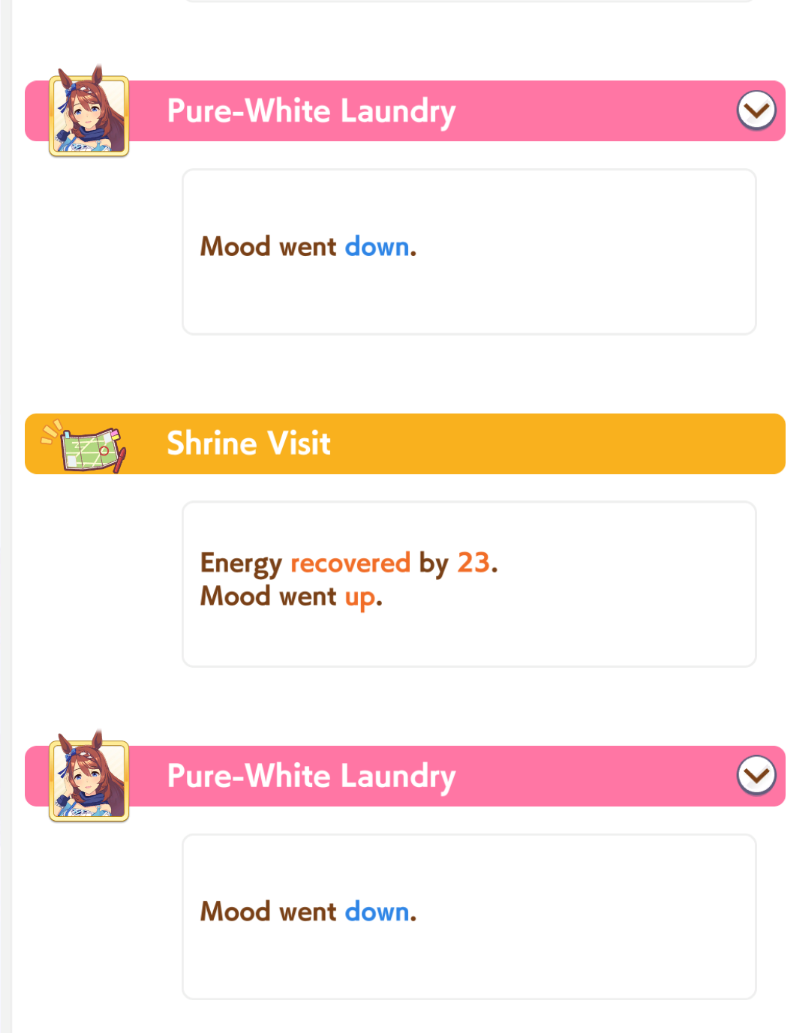
Task: Expand the first Pure-White Laundry chevron
Action: (x=756, y=110)
